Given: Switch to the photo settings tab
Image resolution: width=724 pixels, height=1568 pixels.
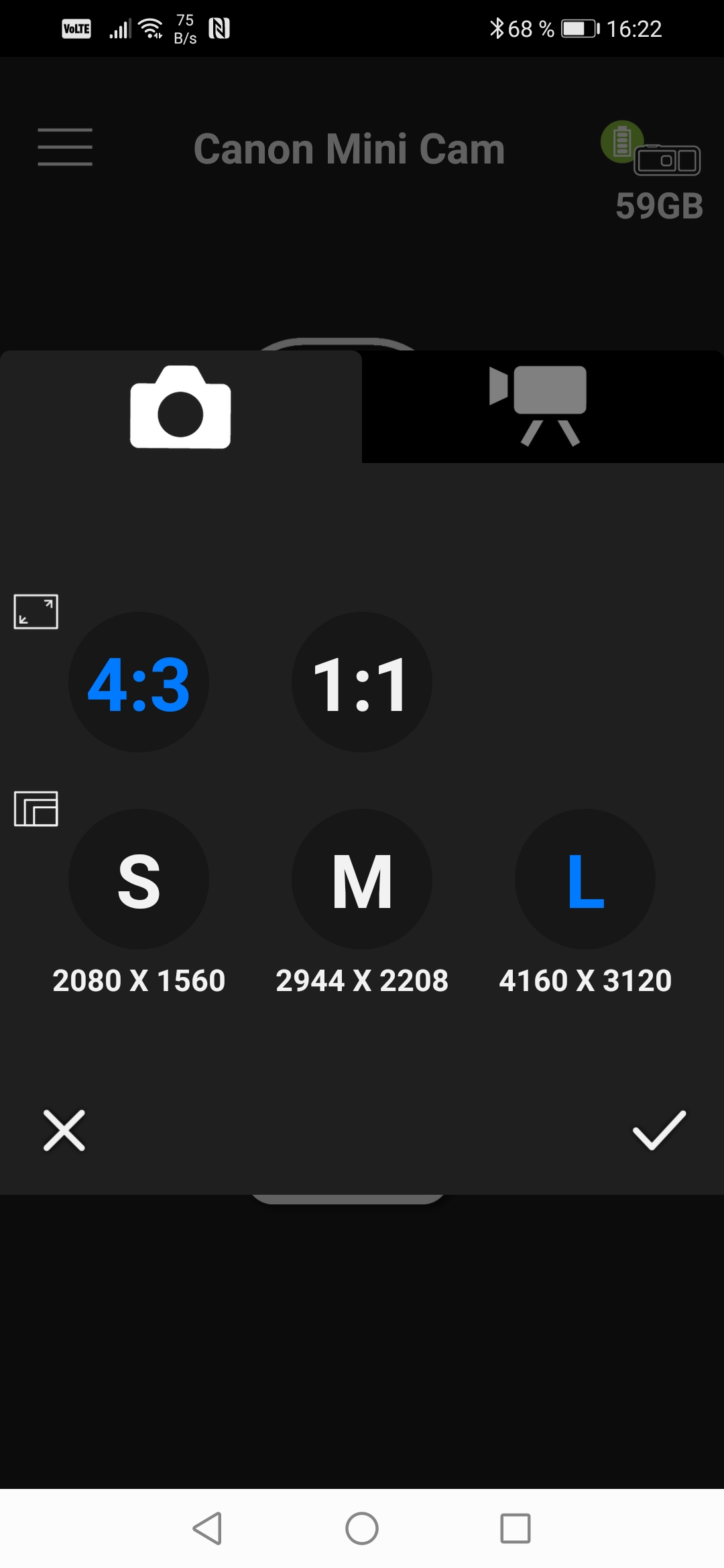Looking at the screenshot, I should (x=180, y=407).
